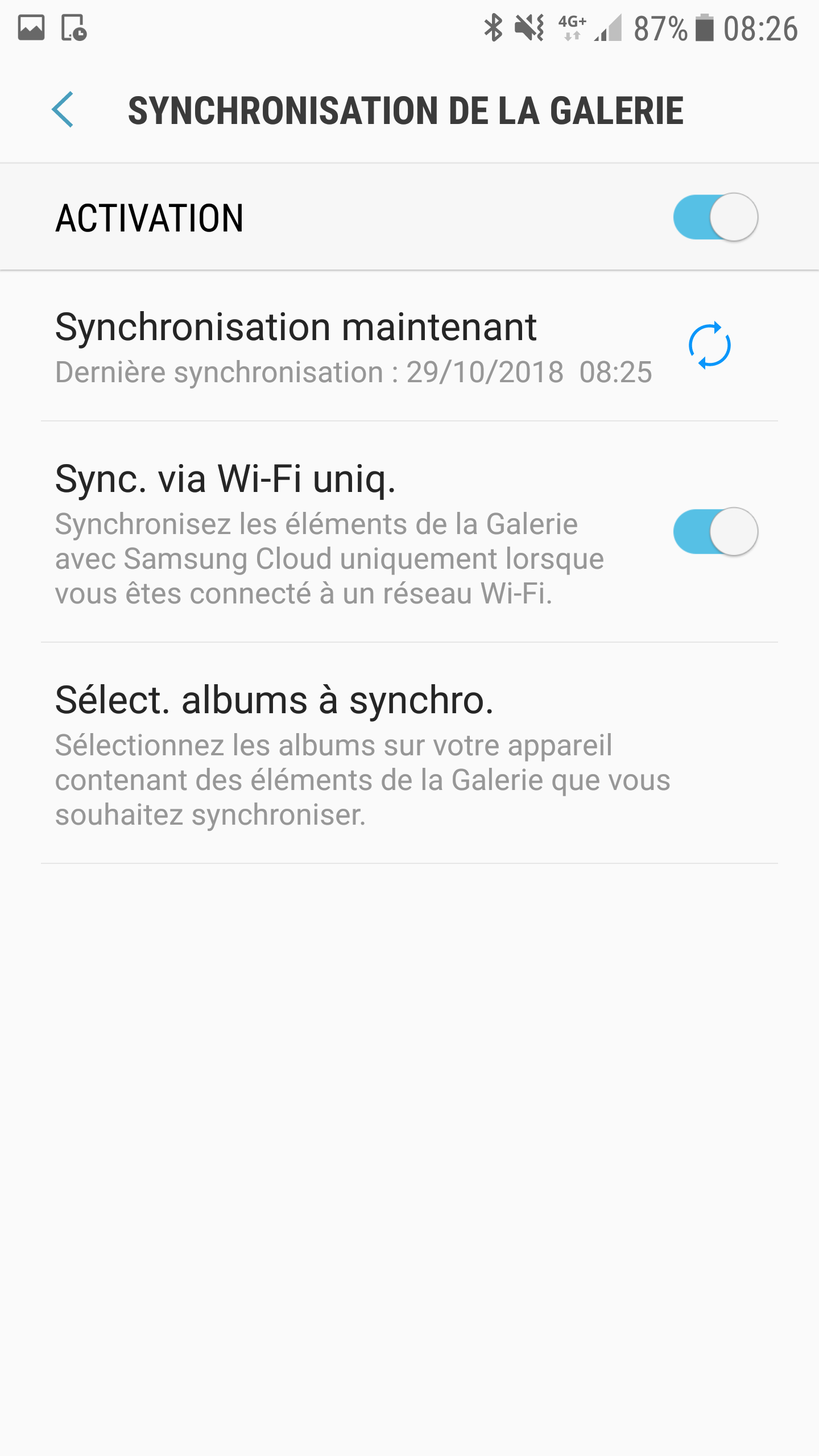Image resolution: width=819 pixels, height=1456 pixels.
Task: Tap the sync now refresh icon
Action: [709, 346]
